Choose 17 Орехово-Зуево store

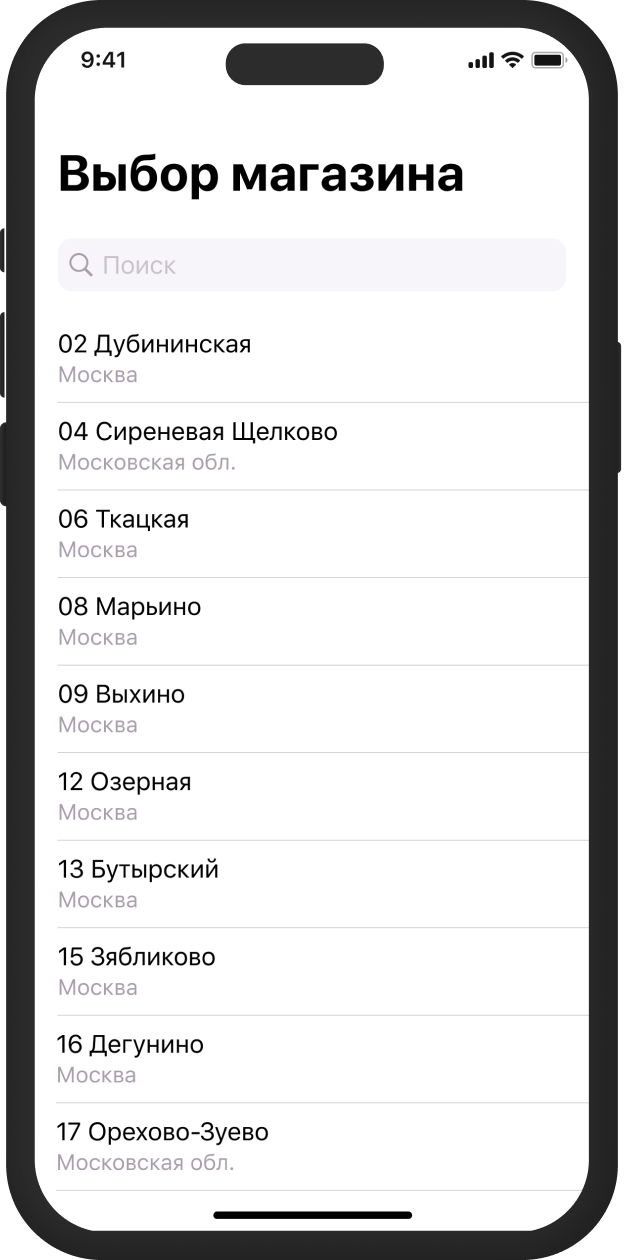click(x=312, y=1146)
